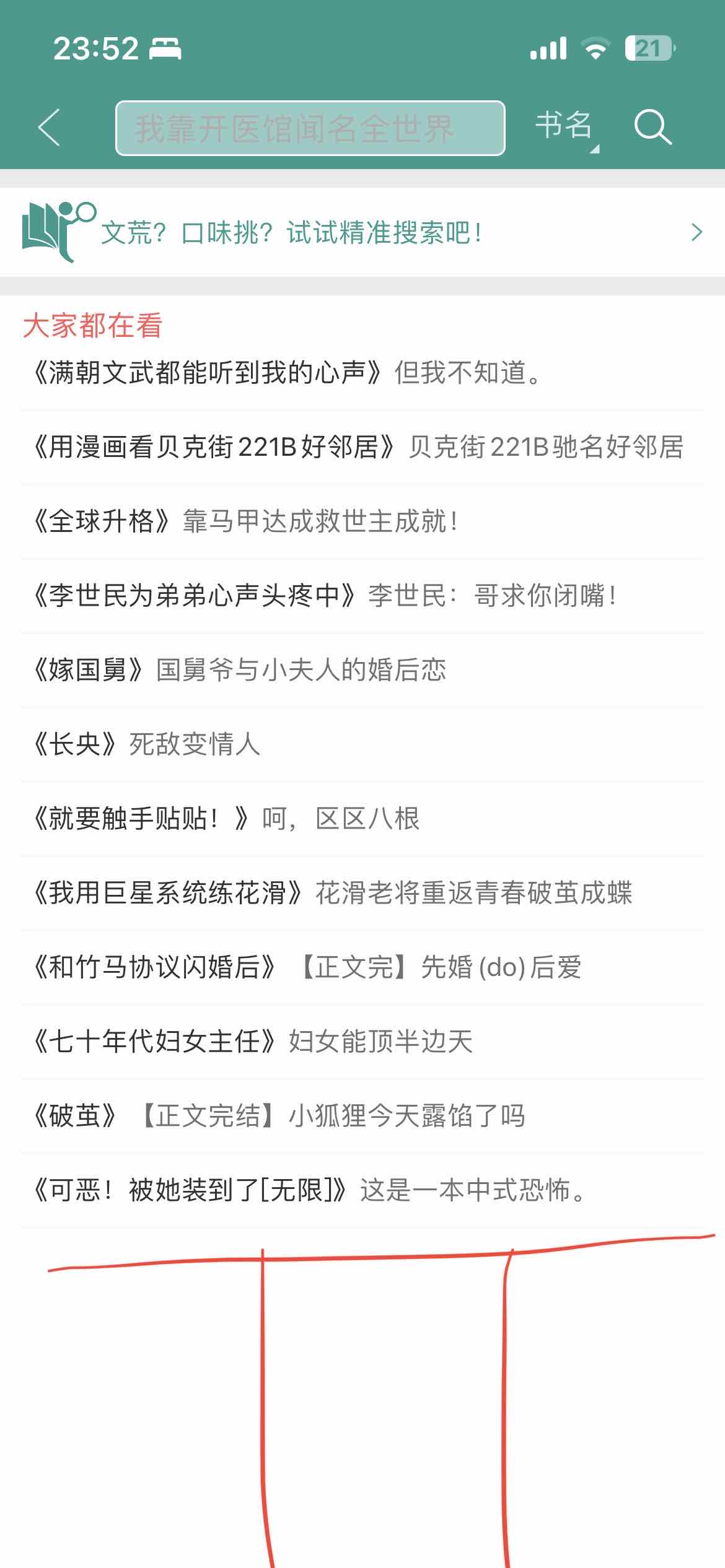Open 《可恶！被她装到了[无限]》
Viewport: 725px width, 1568px height.
pos(362,1190)
